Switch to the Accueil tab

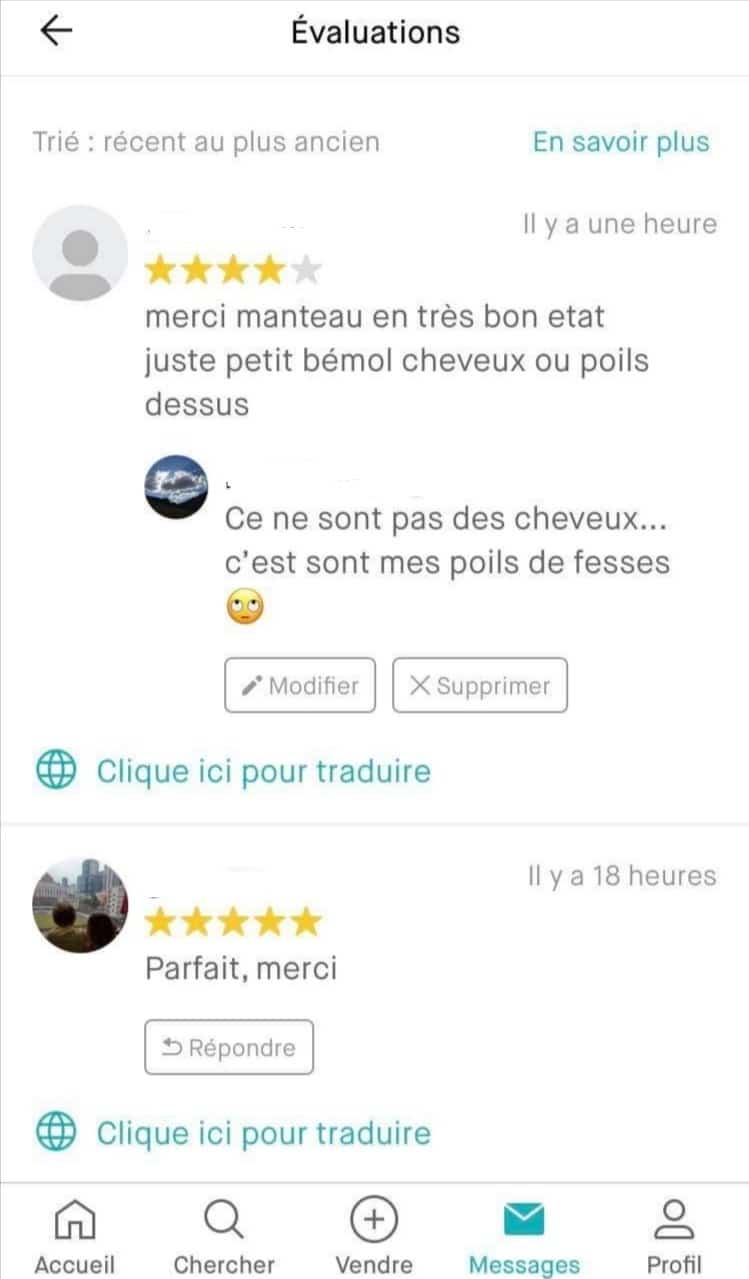[x=74, y=1237]
